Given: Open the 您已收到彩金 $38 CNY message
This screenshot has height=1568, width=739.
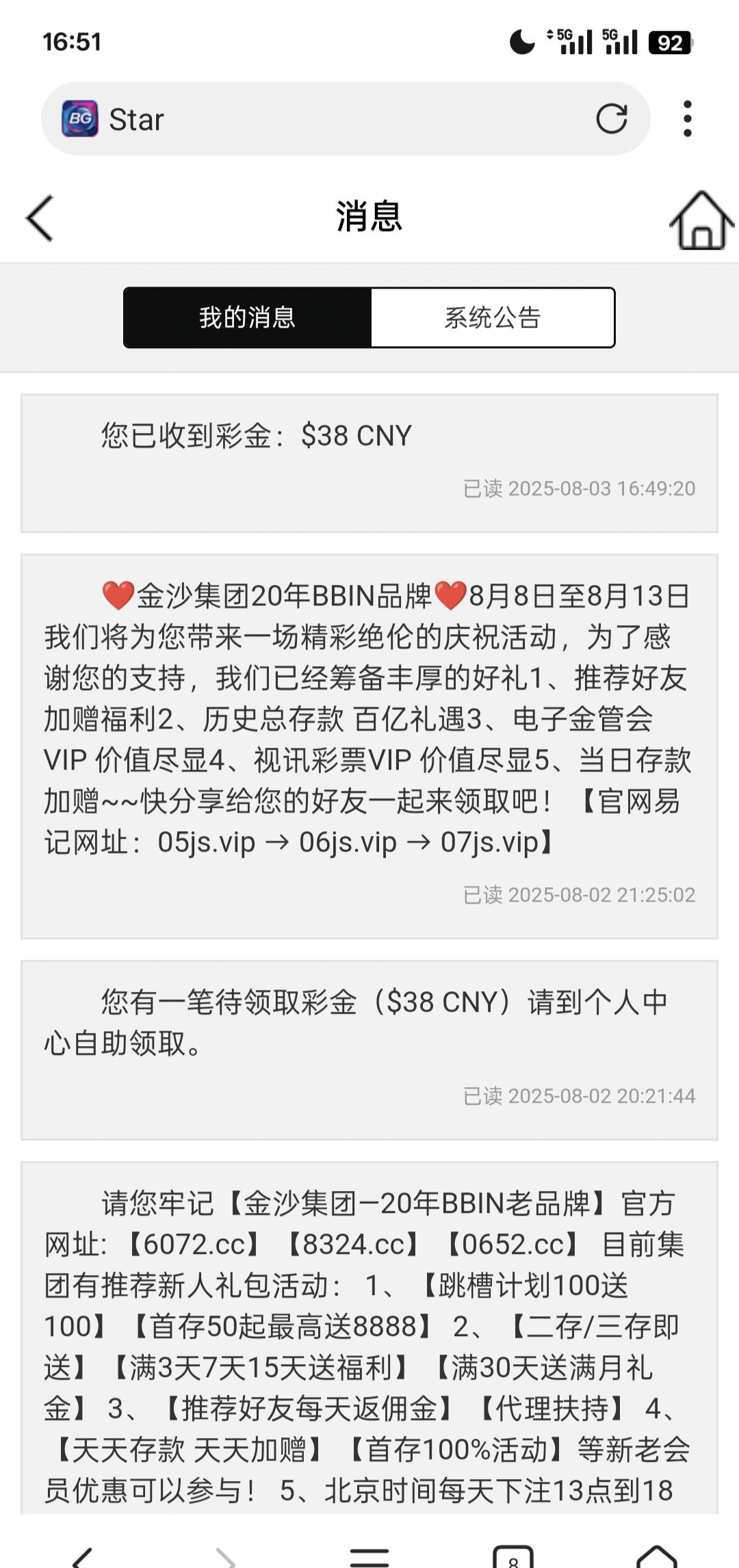Looking at the screenshot, I should click(x=369, y=462).
